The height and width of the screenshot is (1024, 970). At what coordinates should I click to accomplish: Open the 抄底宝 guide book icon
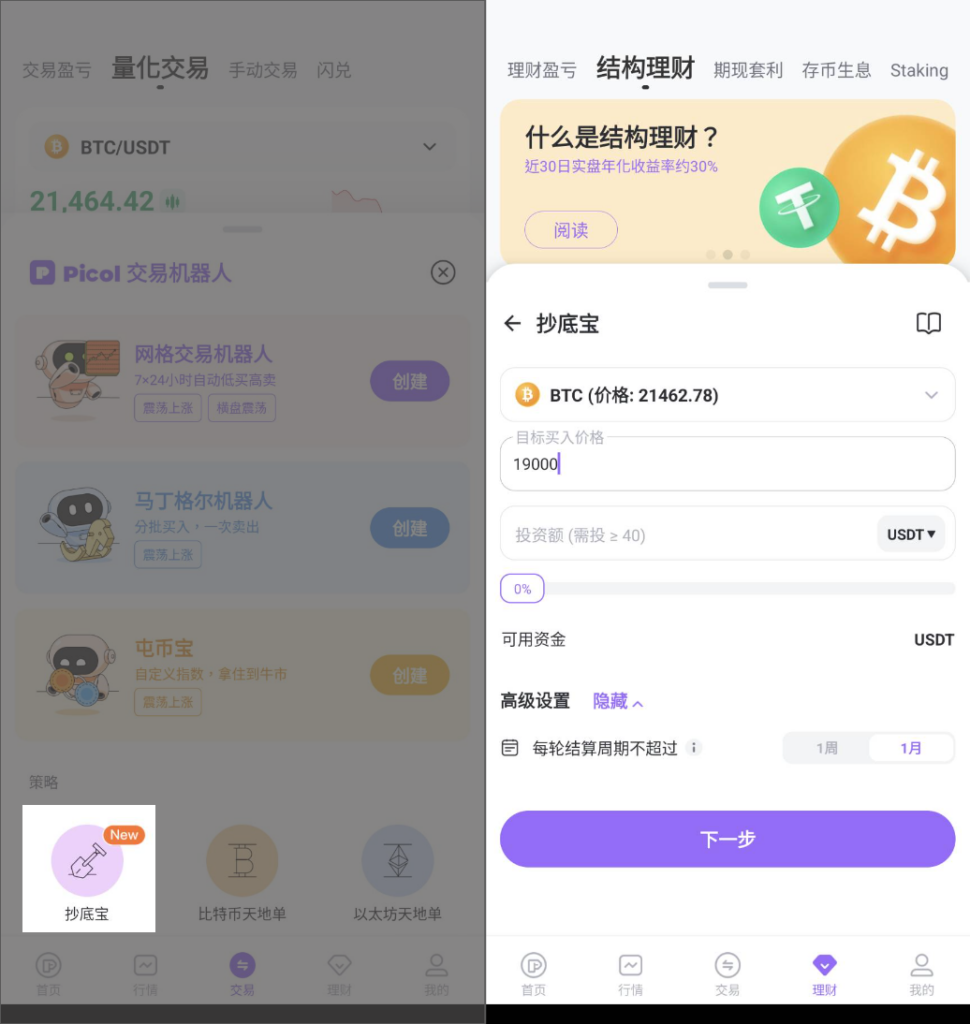point(928,323)
